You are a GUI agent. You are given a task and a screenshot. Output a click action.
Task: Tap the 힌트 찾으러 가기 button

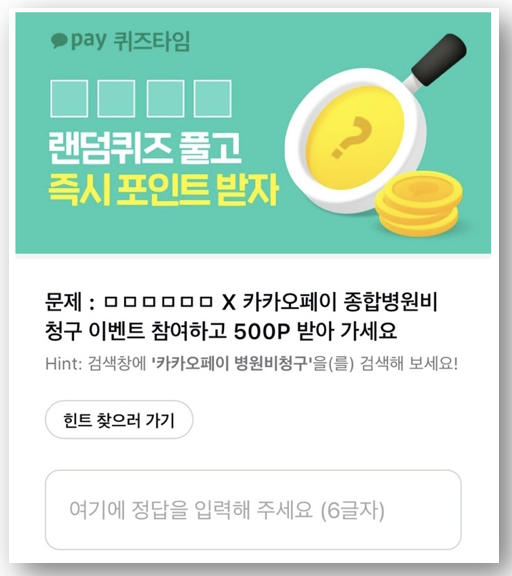tap(119, 420)
